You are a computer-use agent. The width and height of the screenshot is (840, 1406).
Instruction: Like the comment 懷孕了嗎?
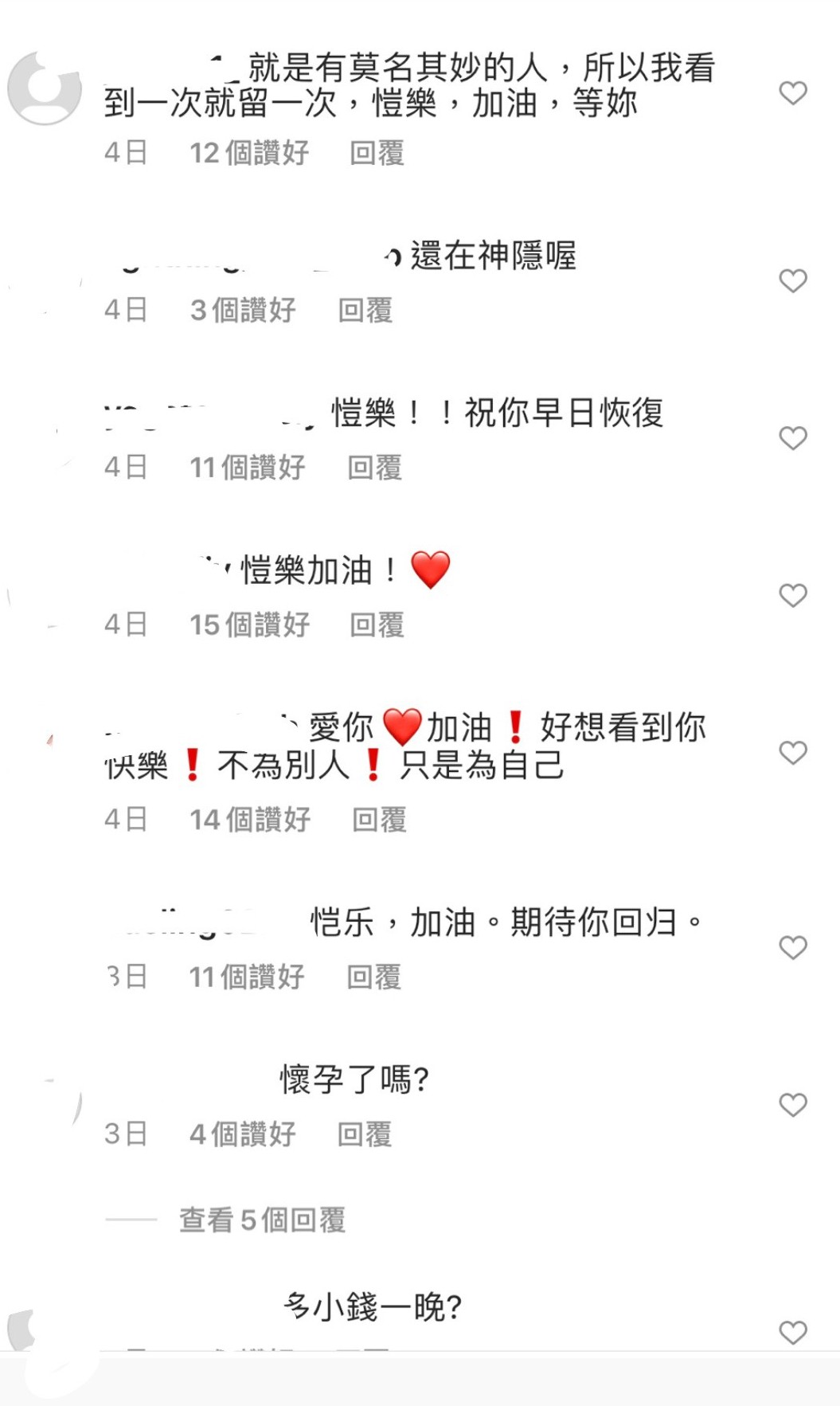pos(792,1104)
